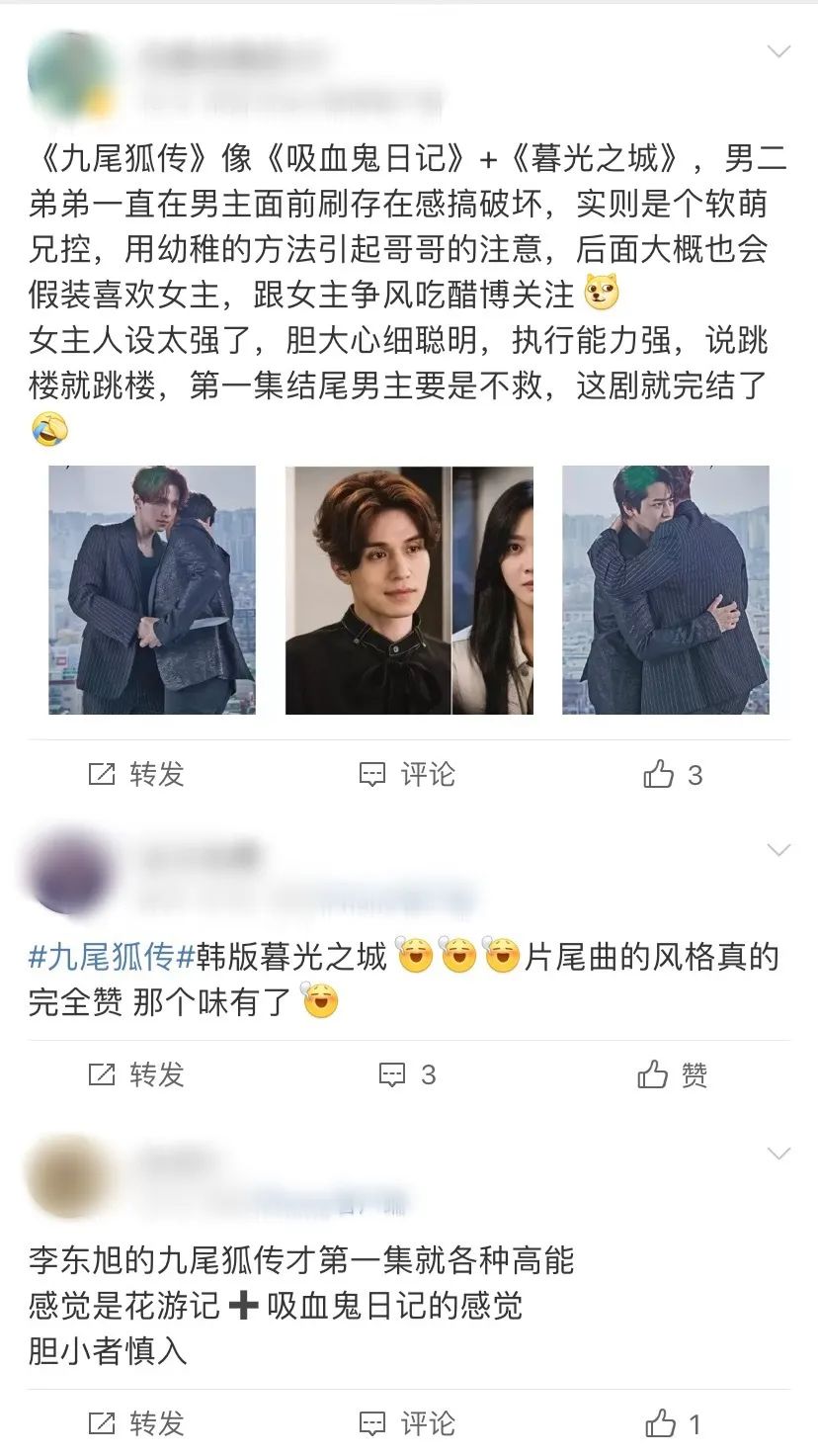The width and height of the screenshot is (818, 1456).
Task: Expand the chevron menu on 韩版暮光之城 post
Action: (778, 850)
